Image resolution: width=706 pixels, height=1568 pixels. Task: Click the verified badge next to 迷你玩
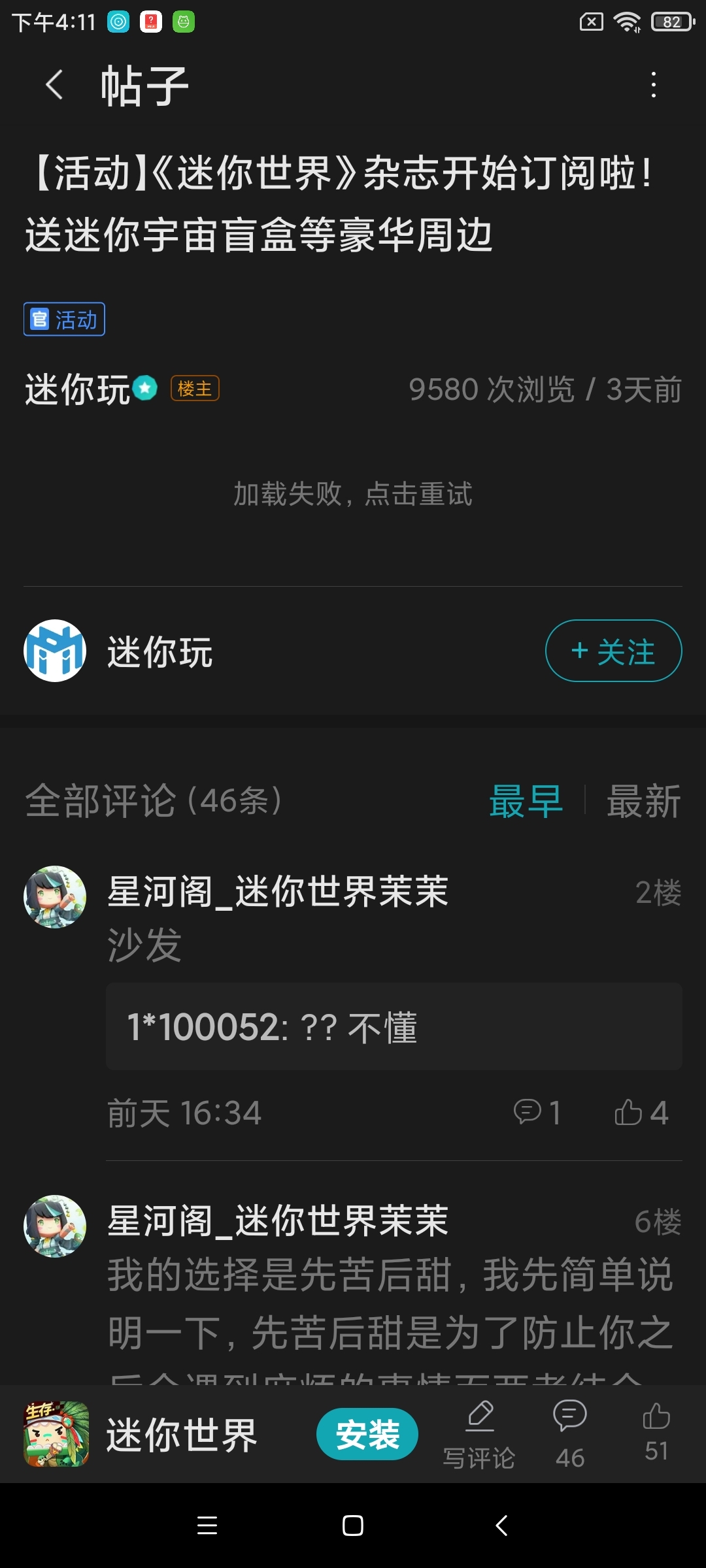click(x=145, y=388)
